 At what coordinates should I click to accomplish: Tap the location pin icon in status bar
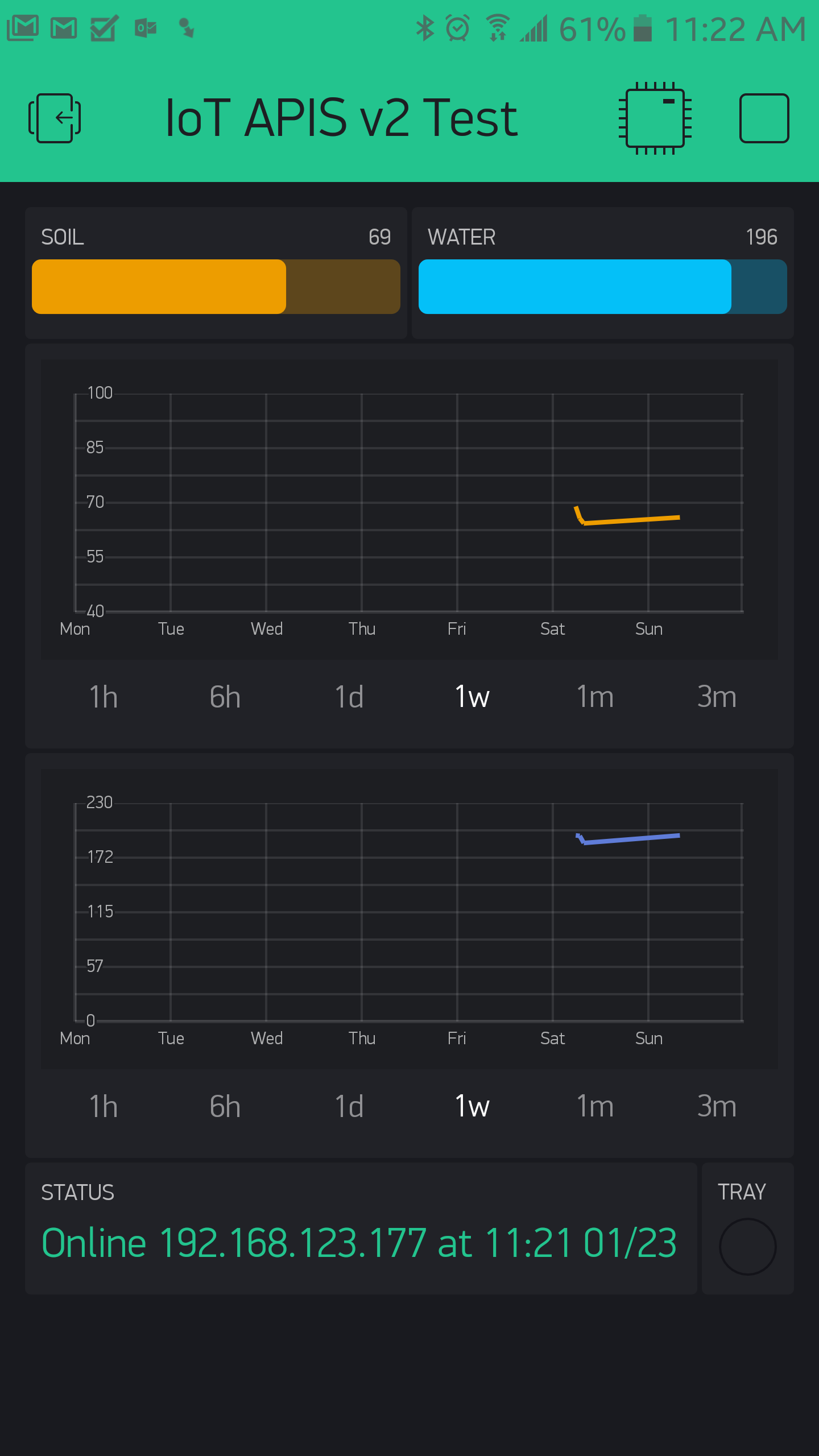point(186,27)
